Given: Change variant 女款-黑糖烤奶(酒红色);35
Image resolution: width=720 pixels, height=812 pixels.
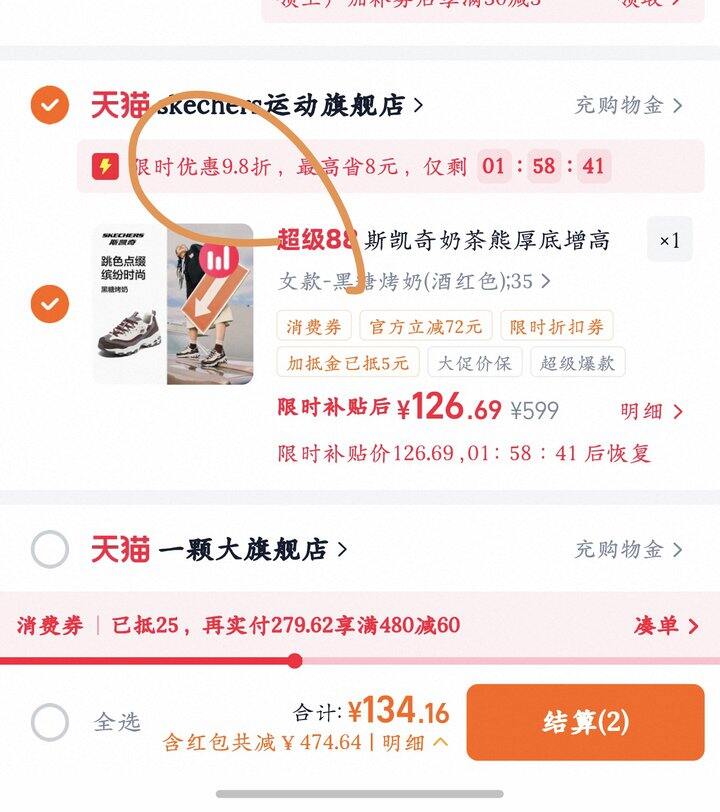Looking at the screenshot, I should pyautogui.click(x=414, y=281).
